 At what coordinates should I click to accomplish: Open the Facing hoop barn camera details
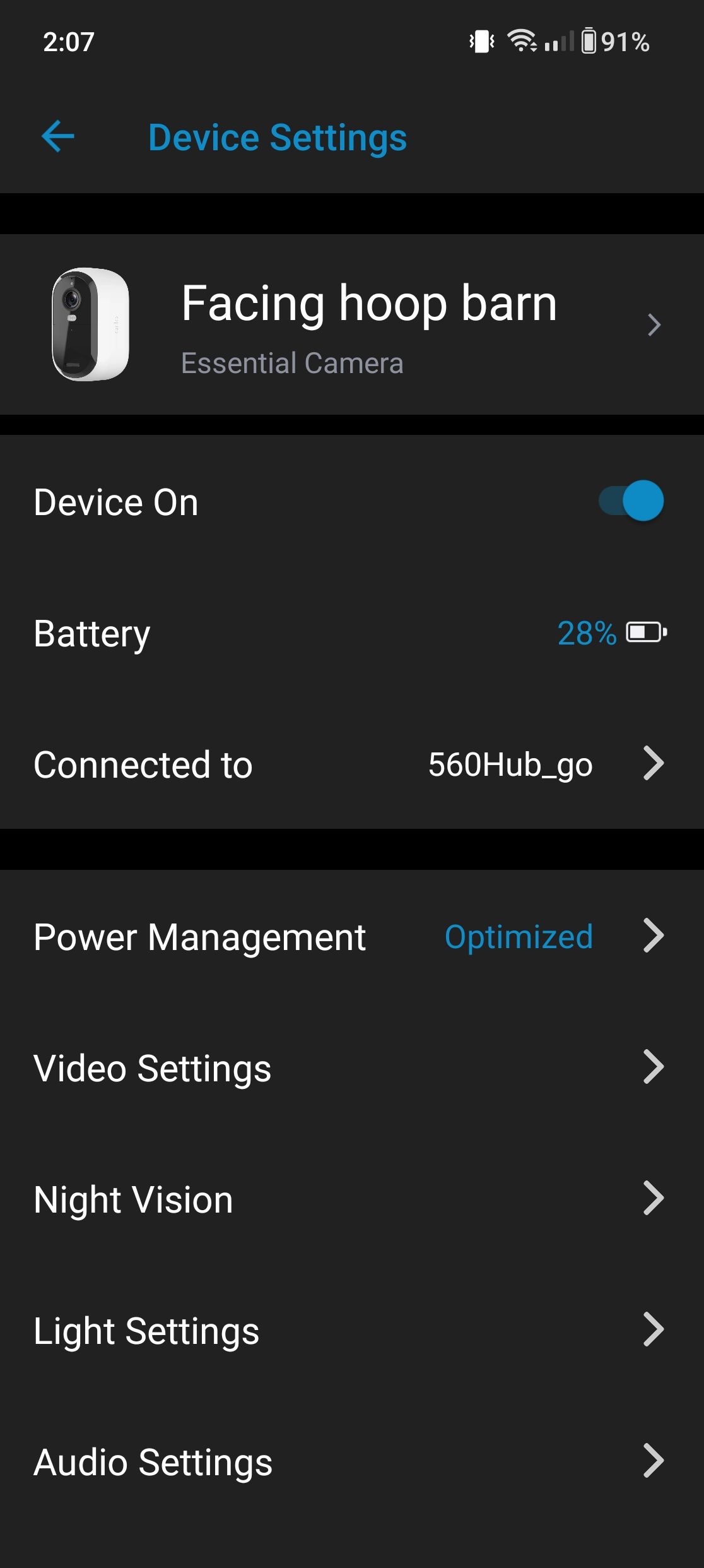point(352,324)
